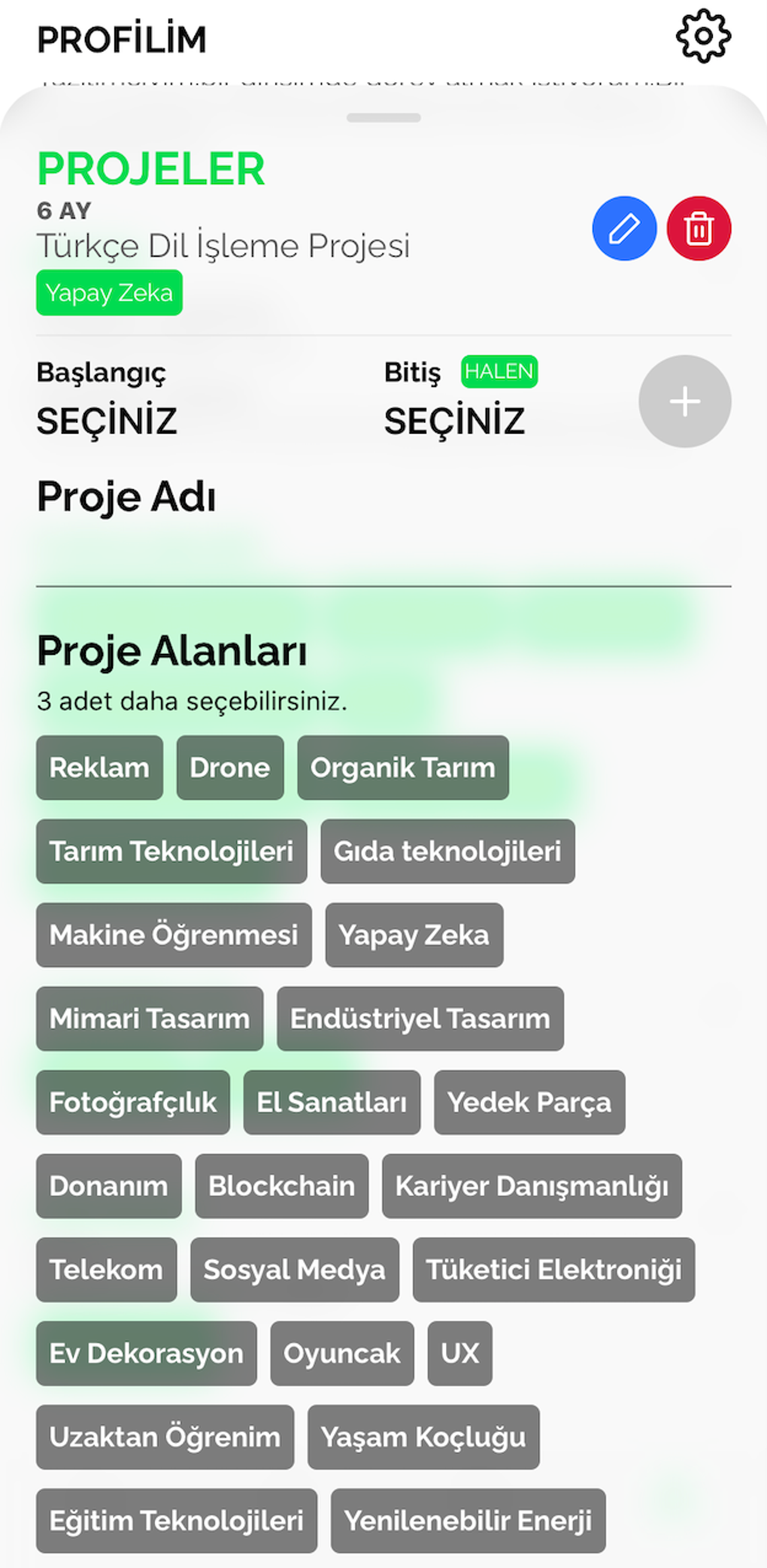
Task: Delete the Türkçe Dil İşleme Projesi entry
Action: [x=699, y=229]
